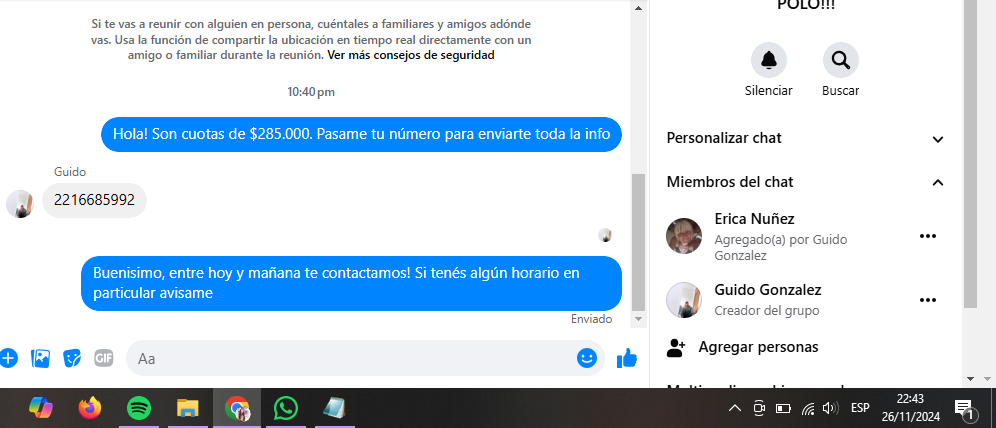996x428 pixels.
Task: Choose a sticker from the sticker icon
Action: [72, 358]
